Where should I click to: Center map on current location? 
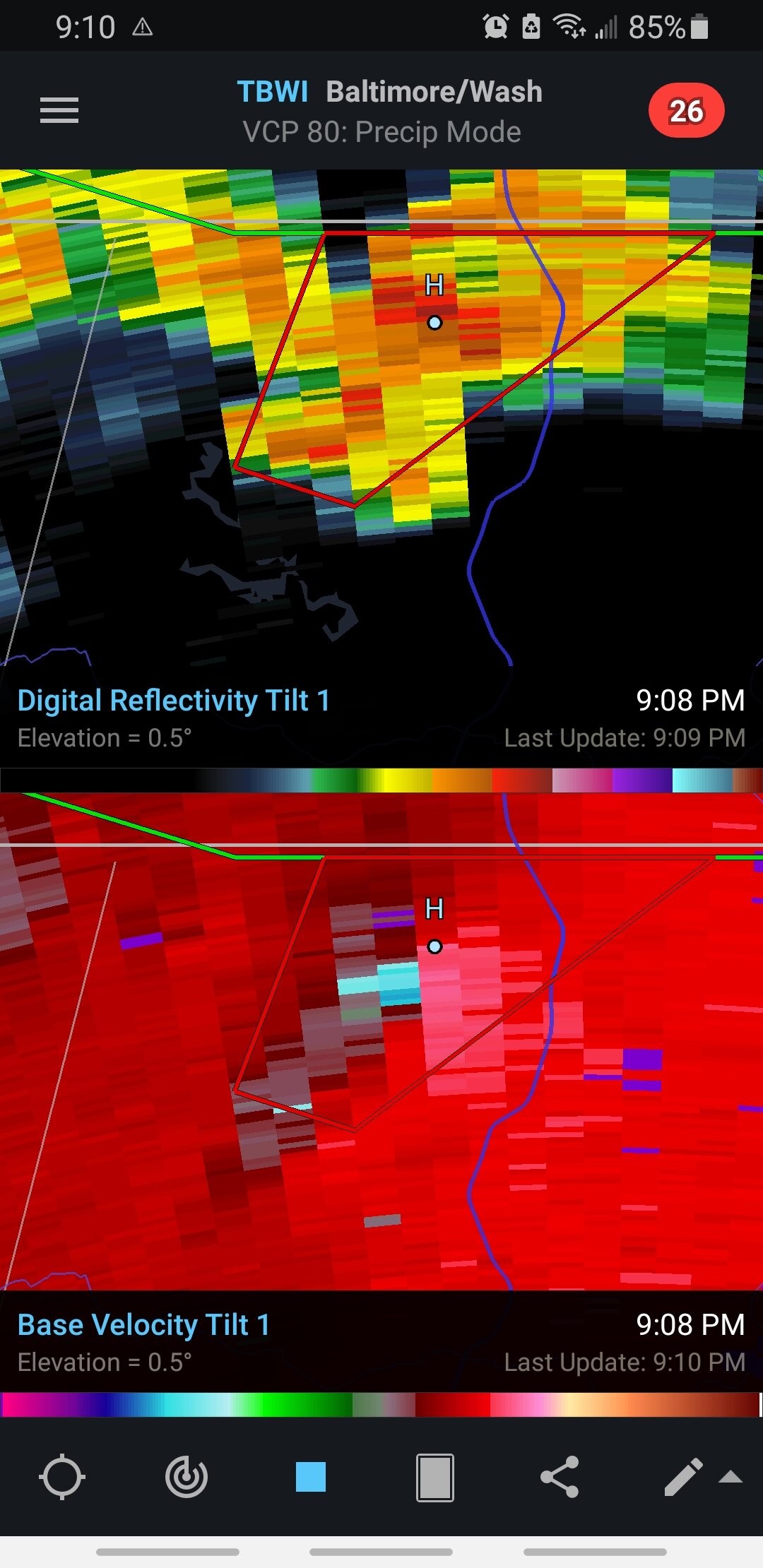(62, 1476)
